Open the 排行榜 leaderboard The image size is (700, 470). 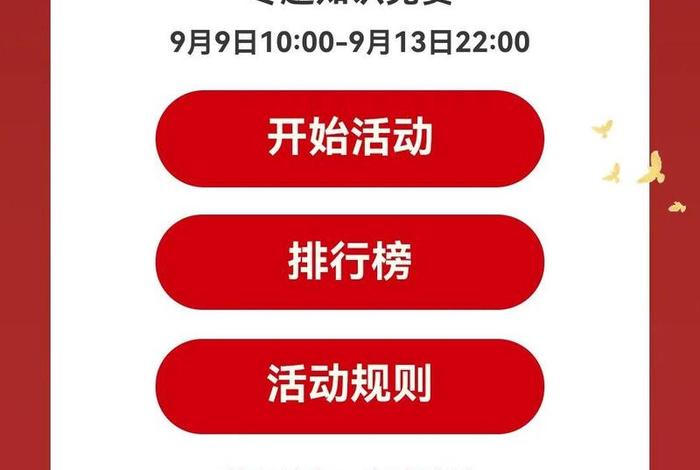349,262
